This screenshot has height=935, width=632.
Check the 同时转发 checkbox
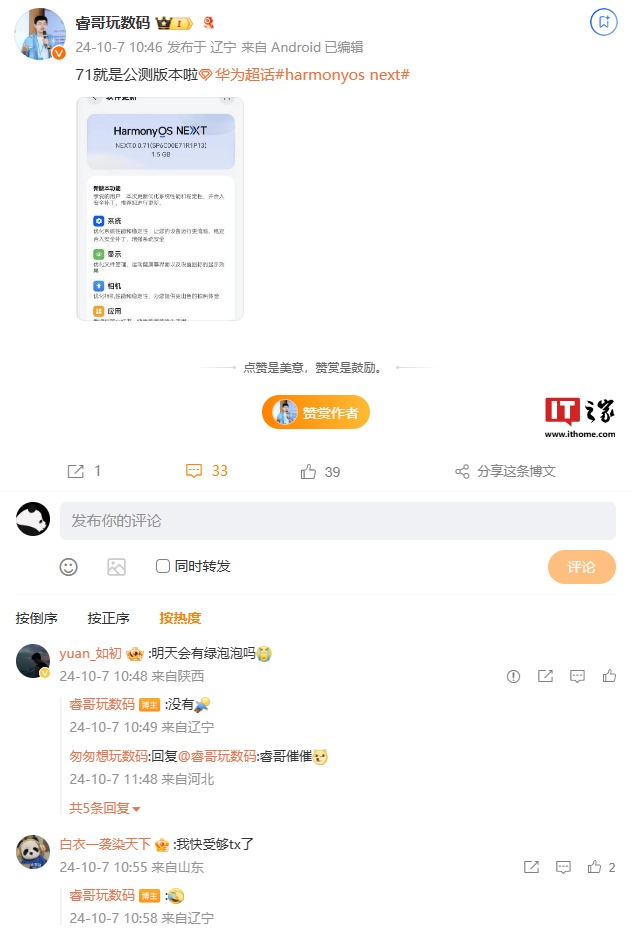point(163,566)
